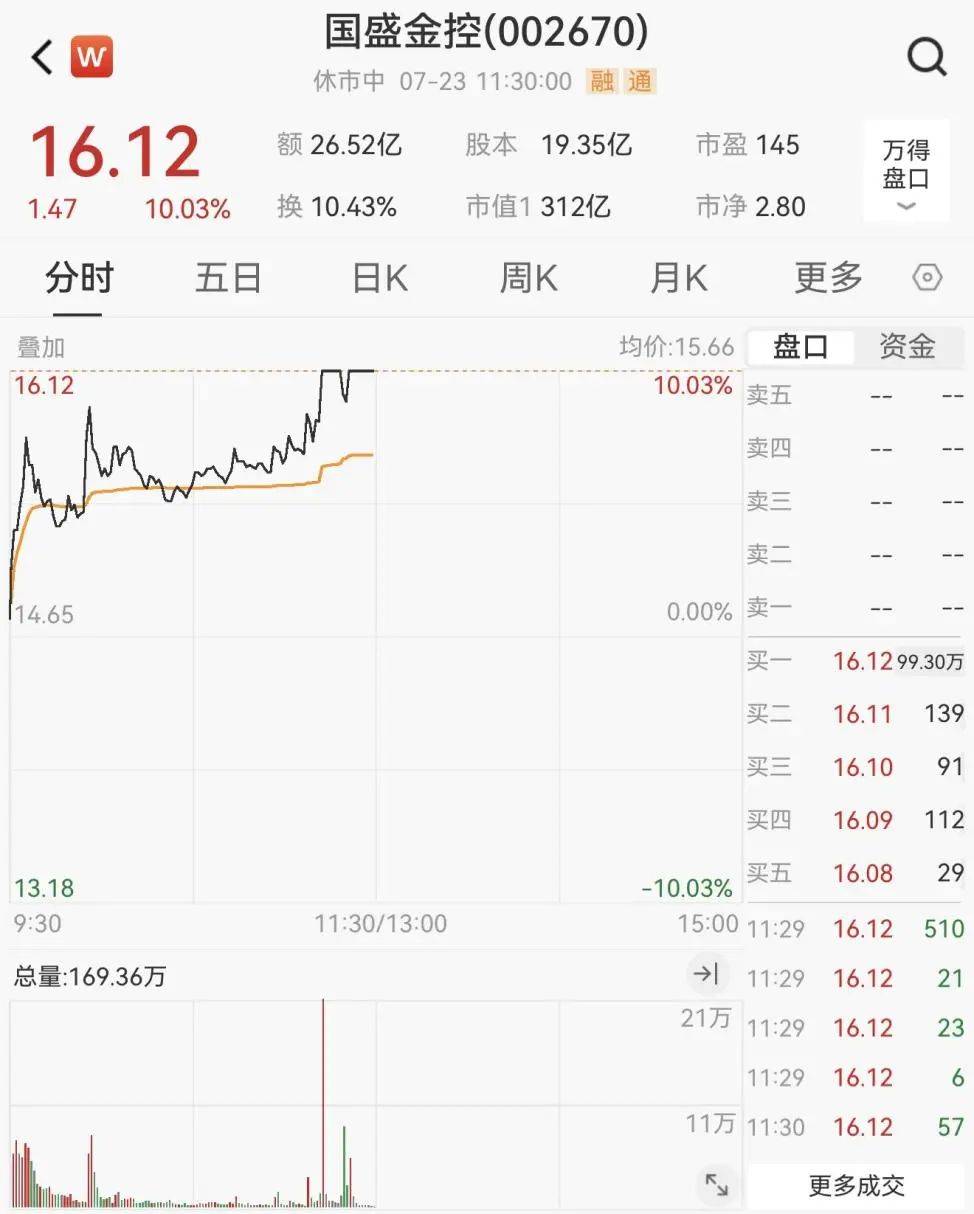Switch quote panel to 资金 view

pyautogui.click(x=906, y=347)
